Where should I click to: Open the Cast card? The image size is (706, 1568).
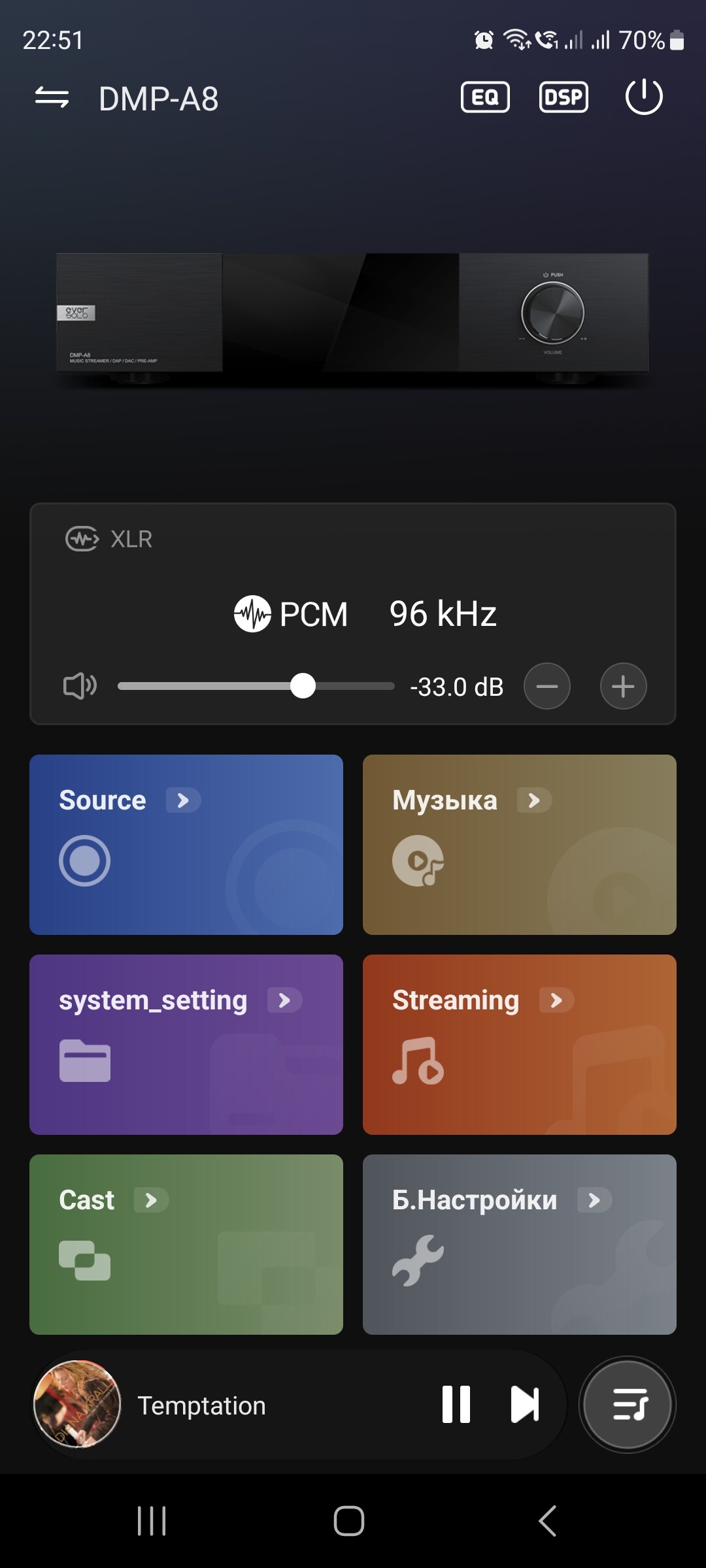pyautogui.click(x=186, y=1245)
